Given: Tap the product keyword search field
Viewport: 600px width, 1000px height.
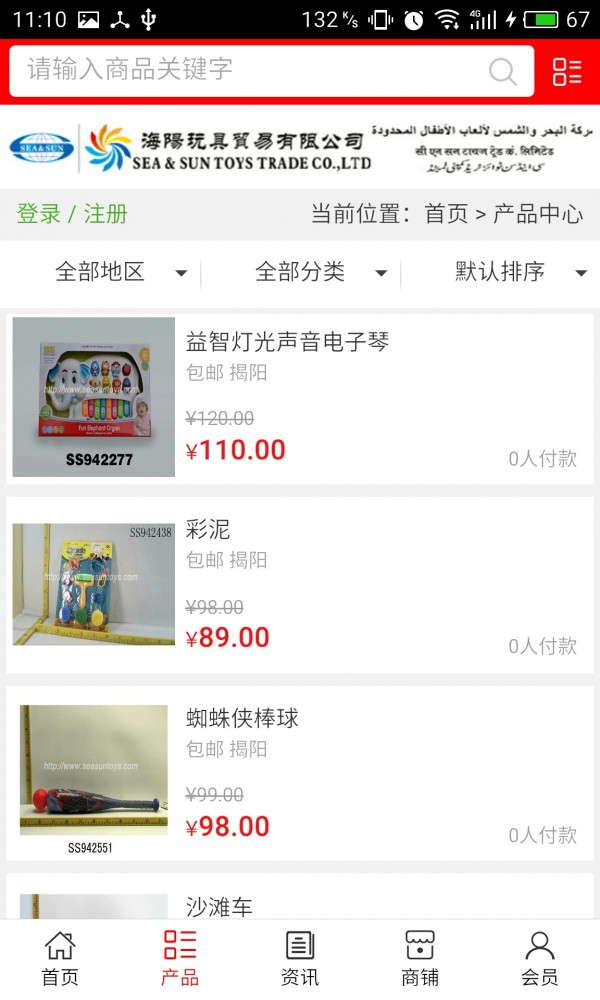Looking at the screenshot, I should coord(250,70).
